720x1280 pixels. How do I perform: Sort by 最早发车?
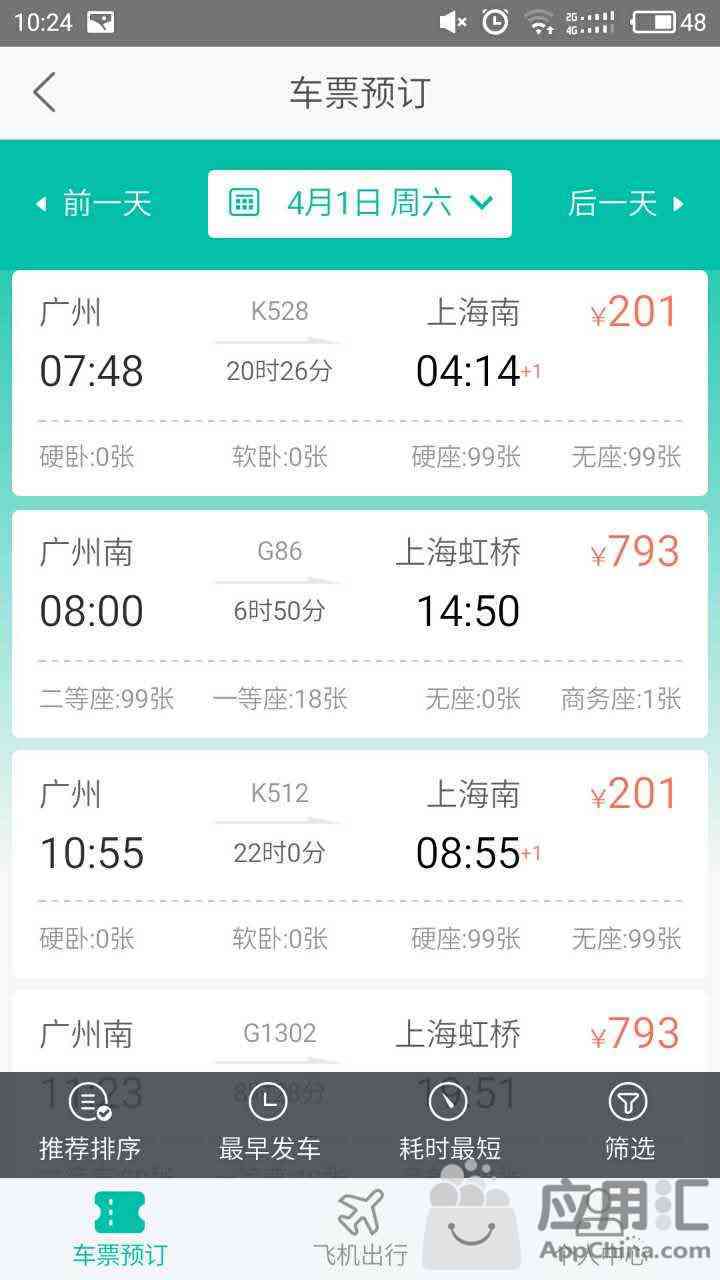coord(270,1124)
